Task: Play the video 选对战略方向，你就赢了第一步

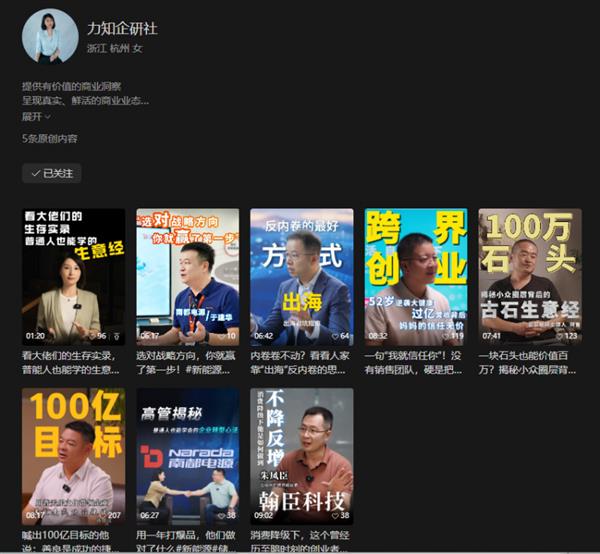Action: pos(188,277)
